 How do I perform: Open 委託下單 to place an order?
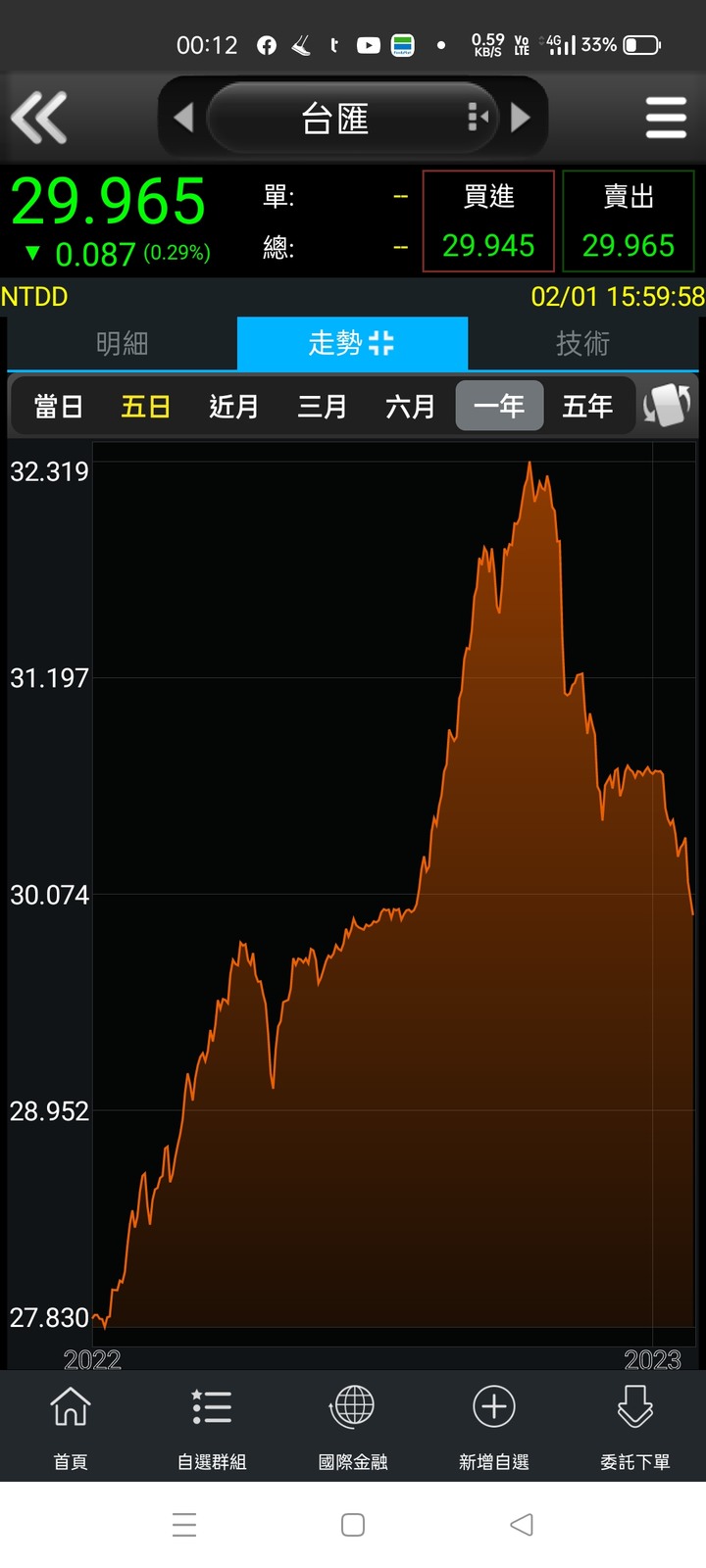click(635, 1427)
